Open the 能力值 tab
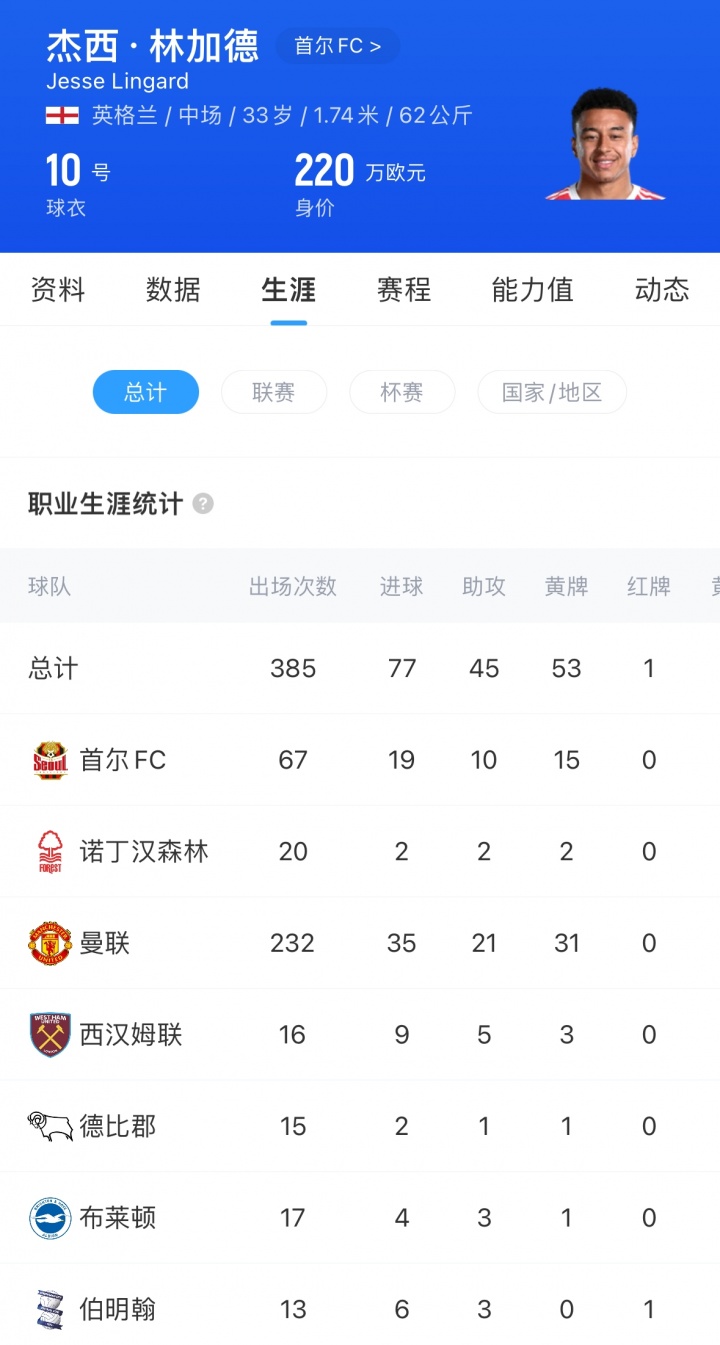 tap(532, 290)
